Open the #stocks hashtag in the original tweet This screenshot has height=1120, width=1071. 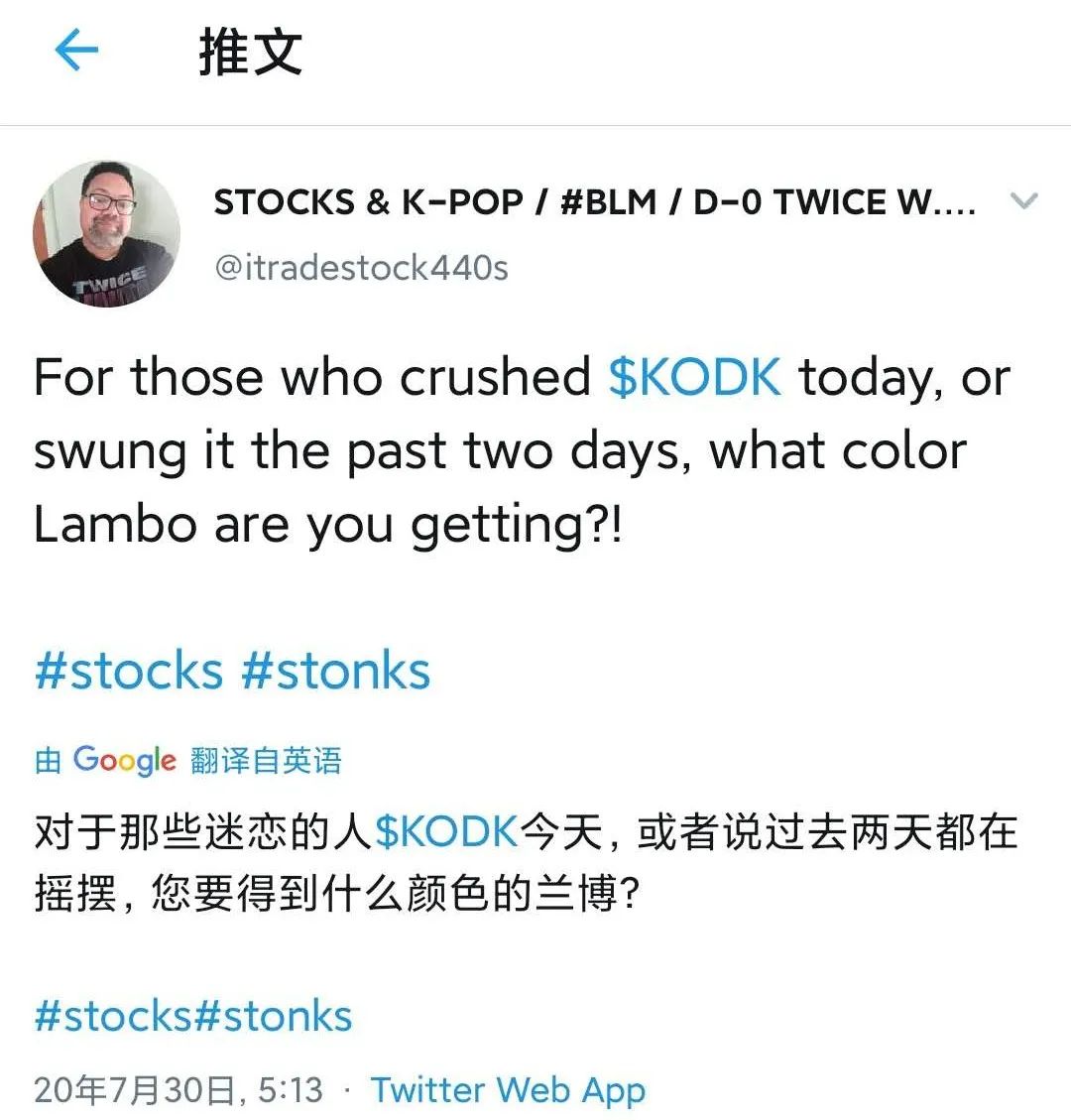pyautogui.click(x=129, y=671)
